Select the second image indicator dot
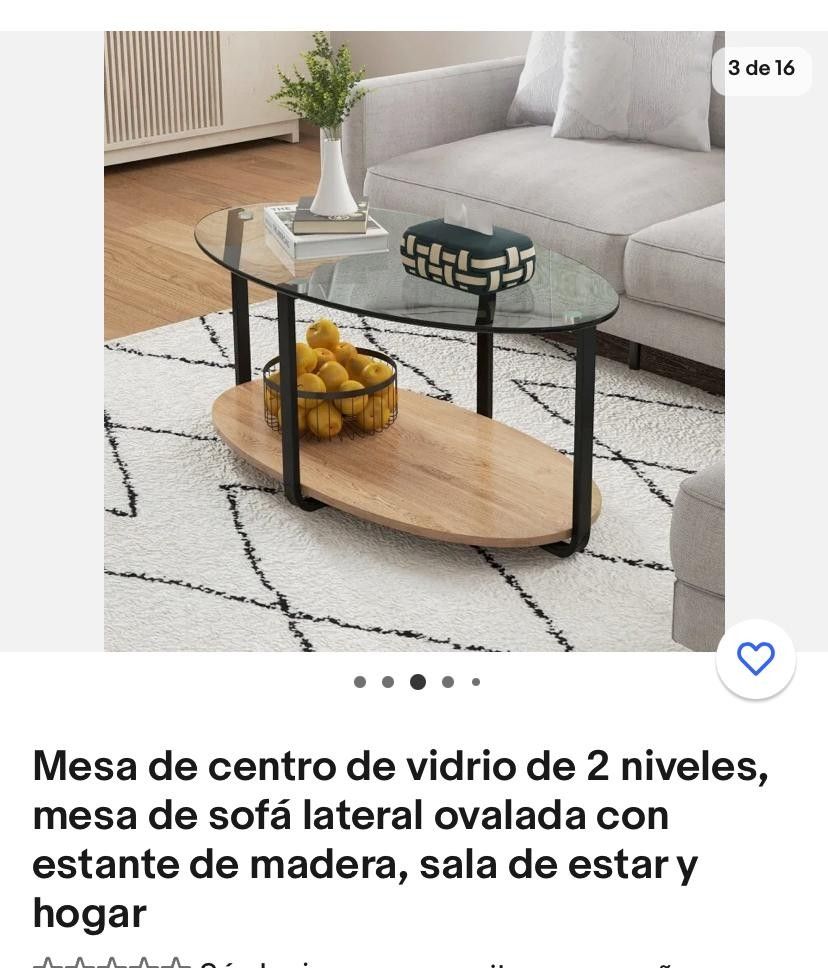This screenshot has width=828, height=968. coord(388,682)
